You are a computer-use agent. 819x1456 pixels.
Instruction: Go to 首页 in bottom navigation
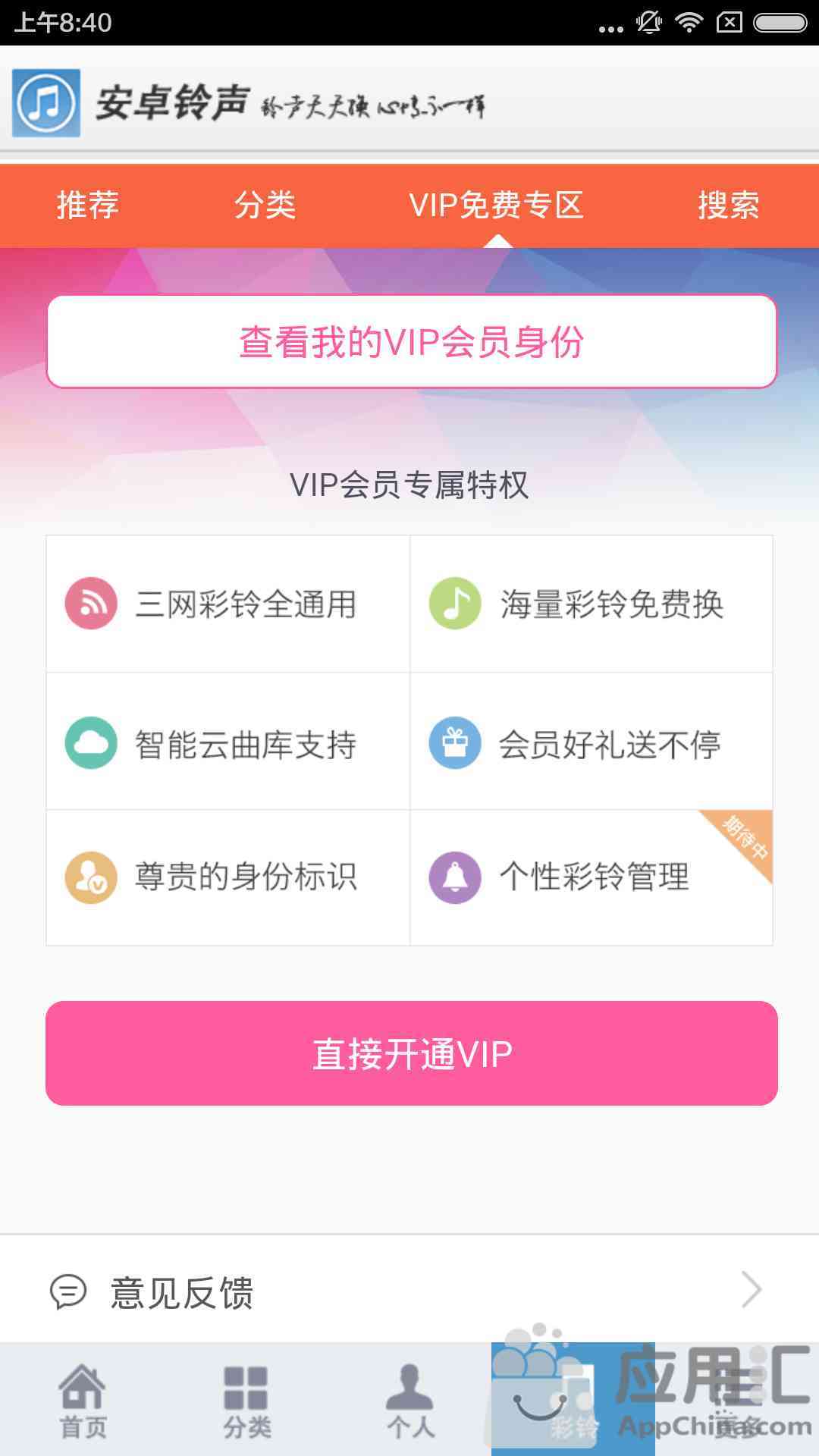[x=83, y=1401]
